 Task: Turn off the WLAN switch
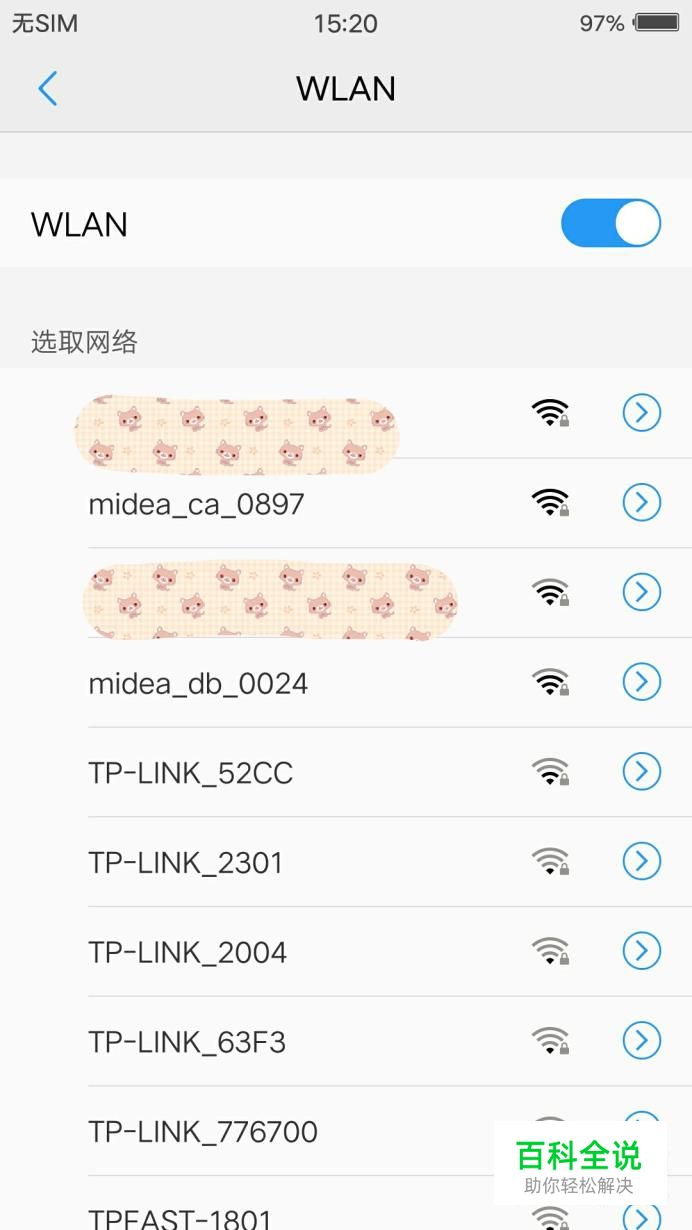click(x=611, y=223)
